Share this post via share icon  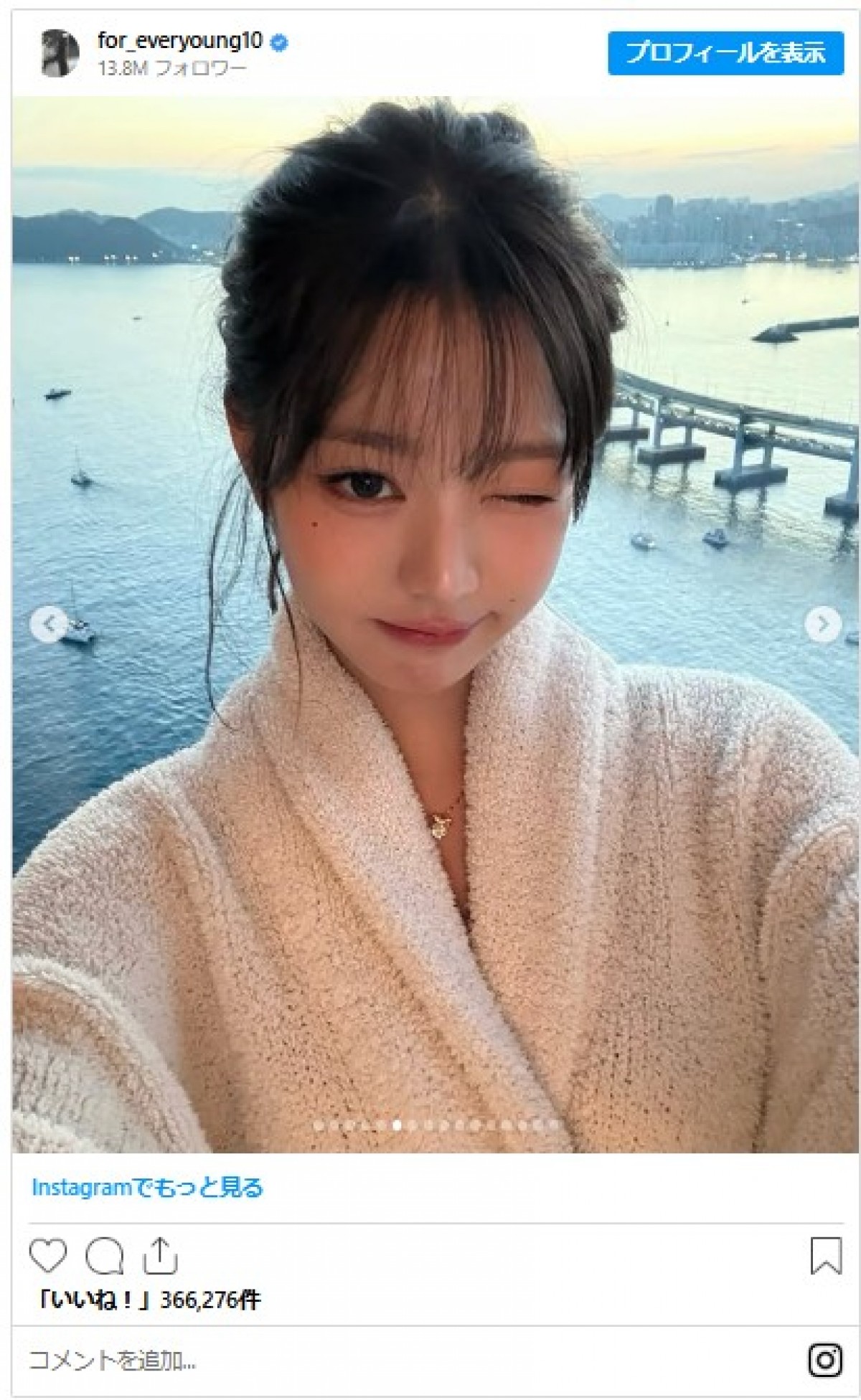pos(160,1254)
